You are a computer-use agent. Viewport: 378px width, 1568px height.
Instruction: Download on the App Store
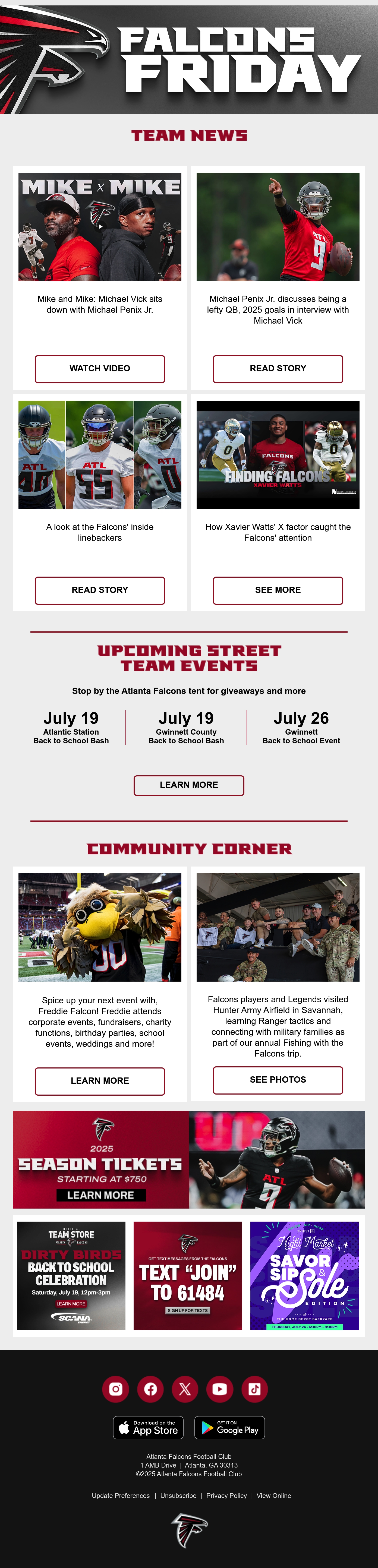[148, 1427]
